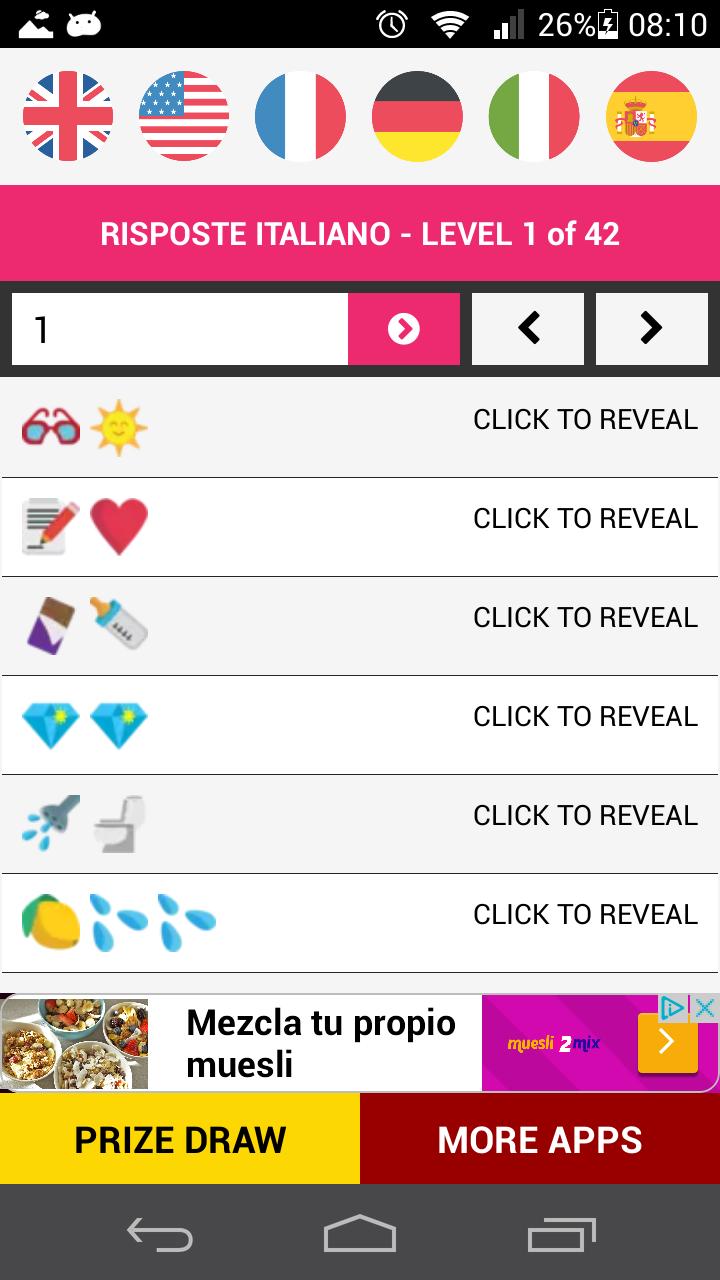Select the German flag icon
Viewport: 720px width, 1280px height.
pyautogui.click(x=416, y=116)
